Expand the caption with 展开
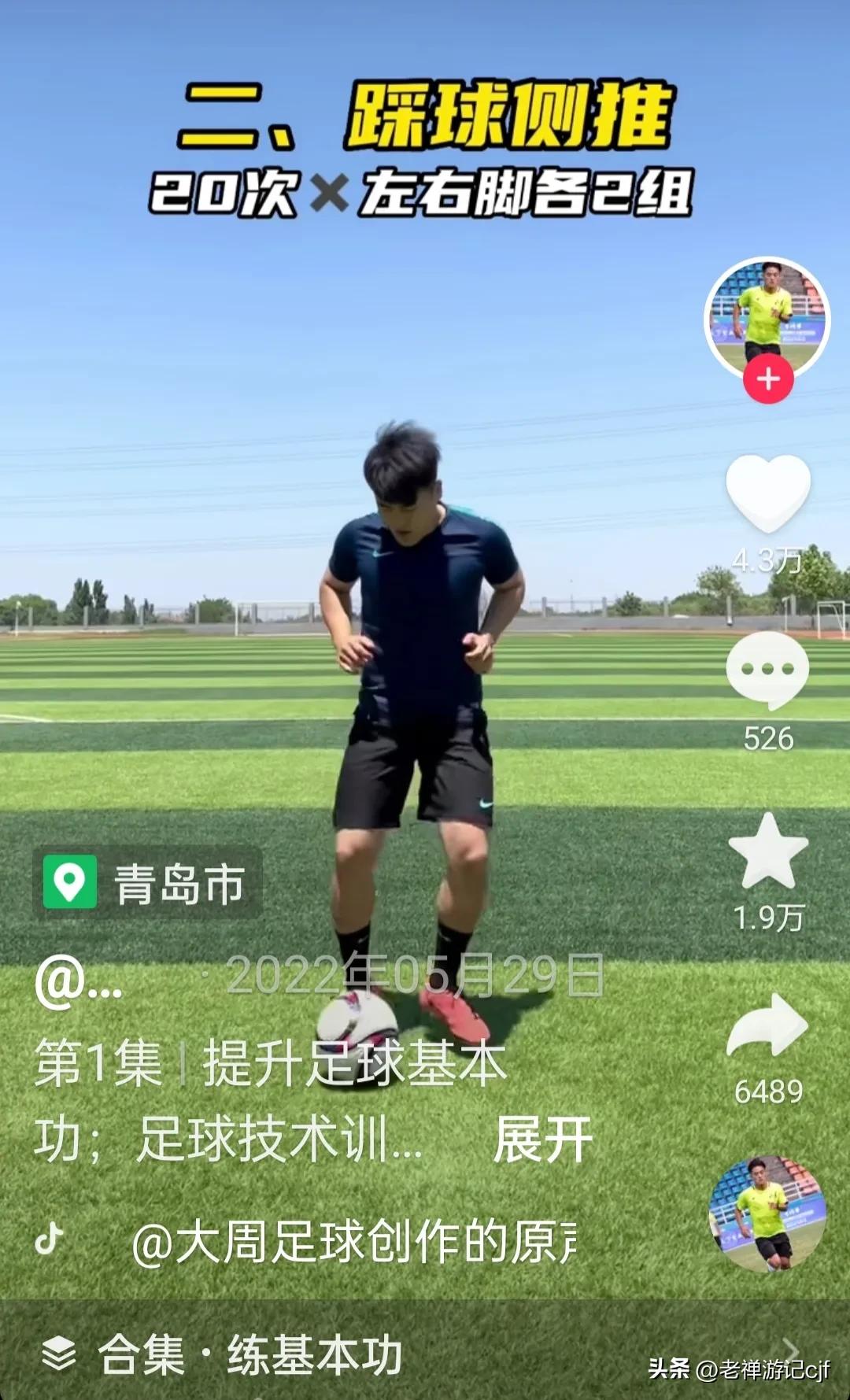The image size is (850, 1400). click(545, 1138)
